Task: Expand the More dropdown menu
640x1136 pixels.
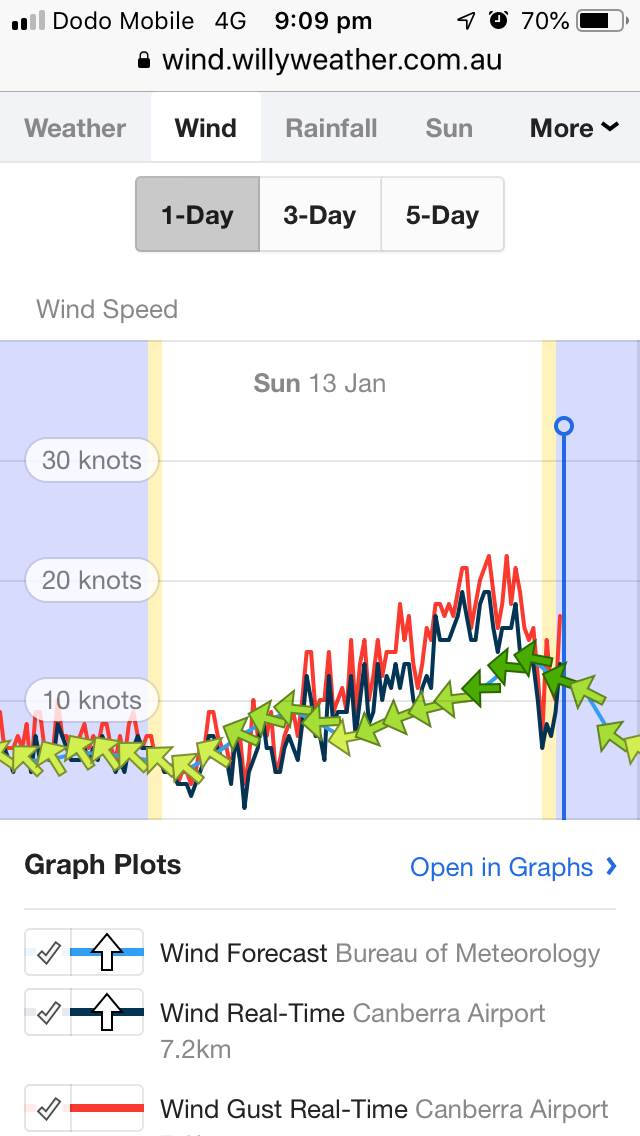Action: coord(574,128)
